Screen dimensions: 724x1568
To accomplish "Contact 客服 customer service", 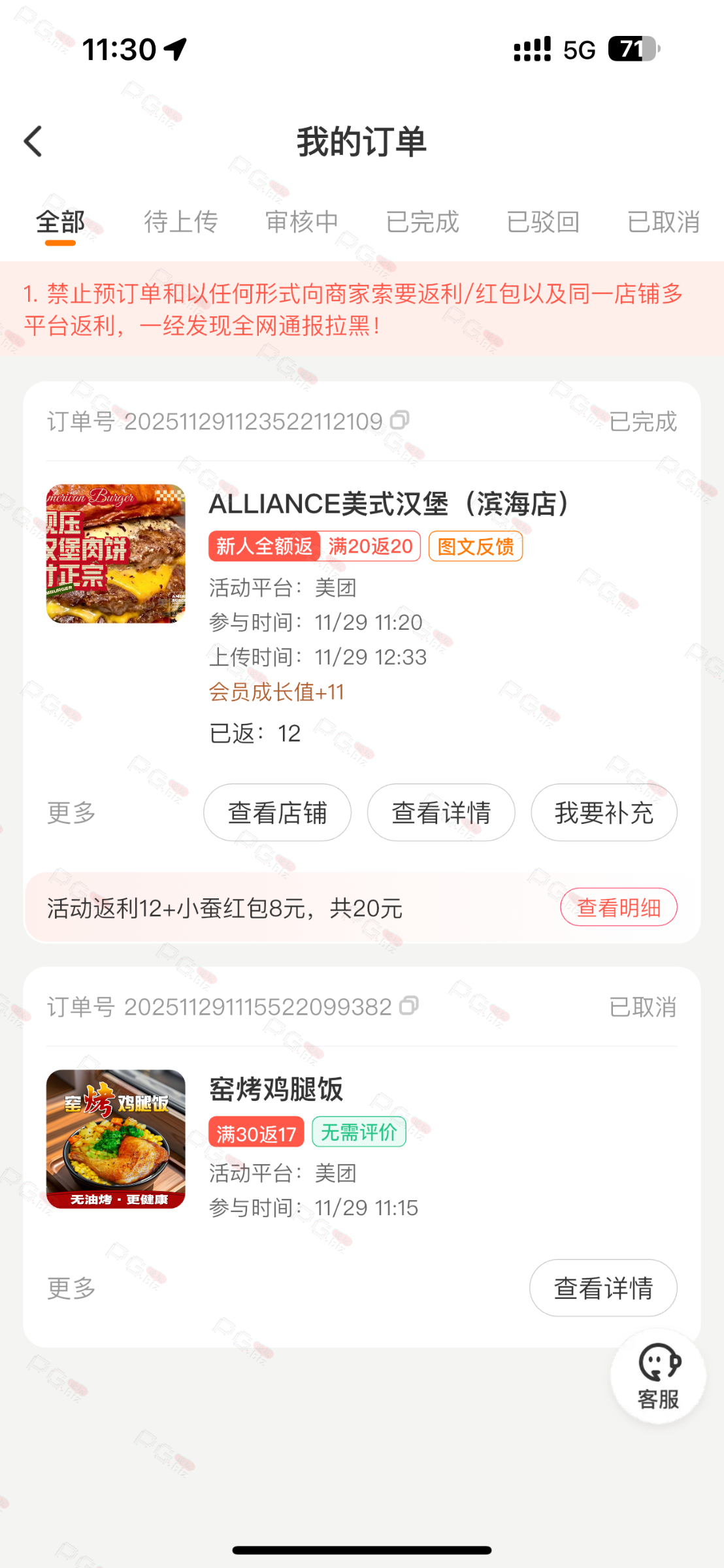I will point(658,1376).
